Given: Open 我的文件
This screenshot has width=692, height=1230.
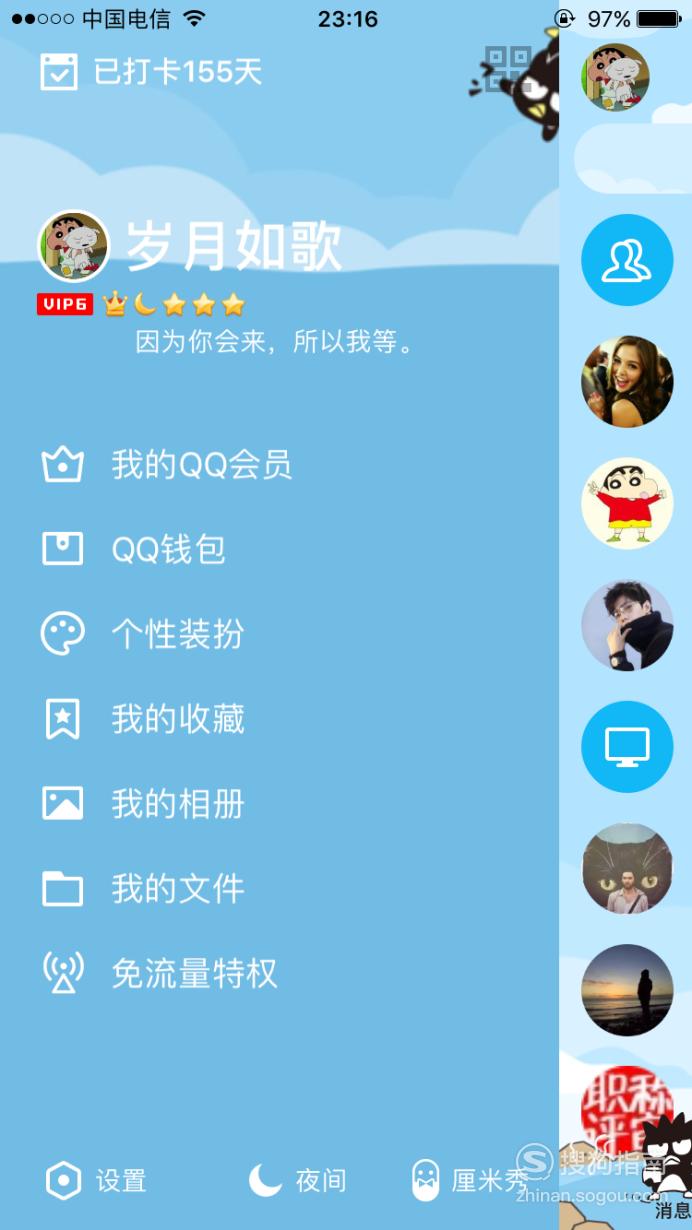Looking at the screenshot, I should click(142, 888).
